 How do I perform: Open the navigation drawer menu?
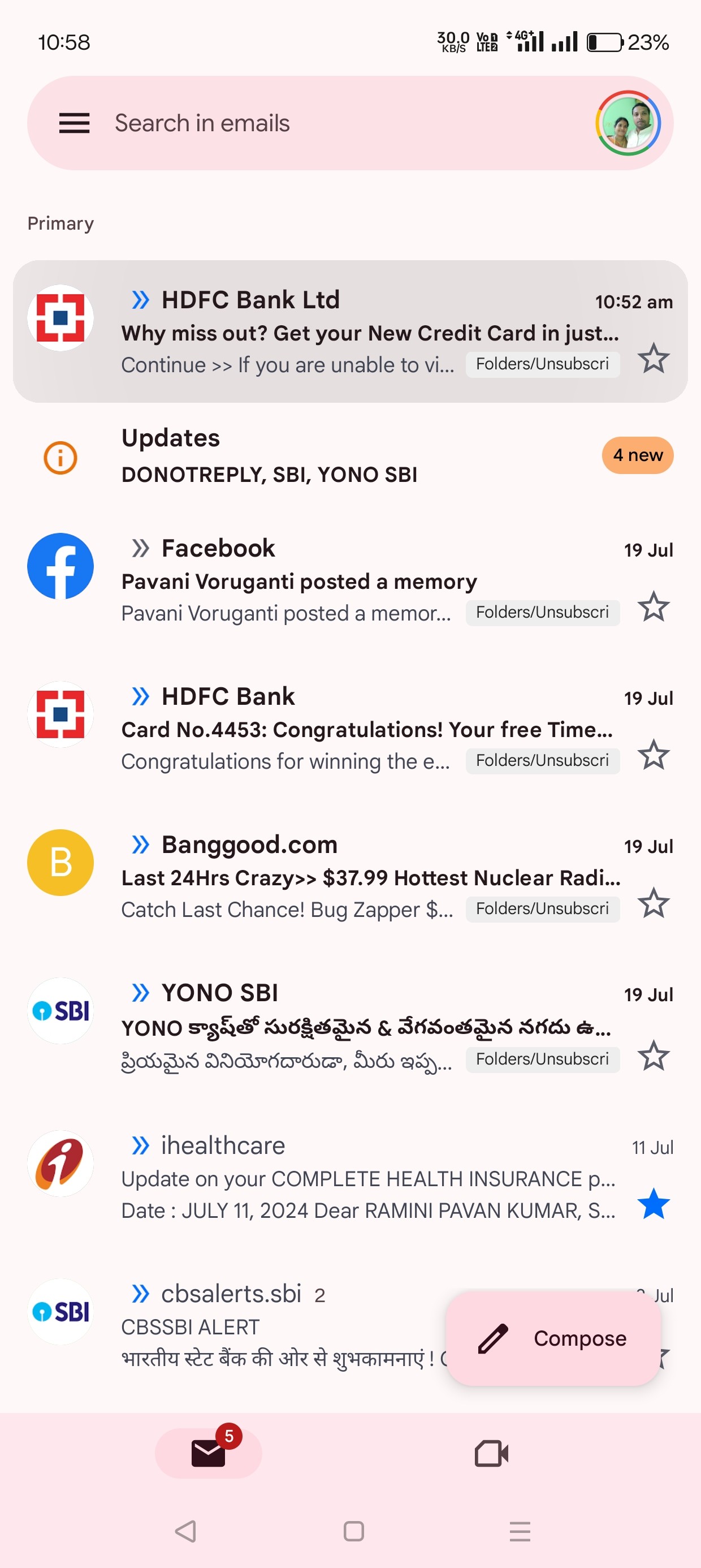point(74,123)
